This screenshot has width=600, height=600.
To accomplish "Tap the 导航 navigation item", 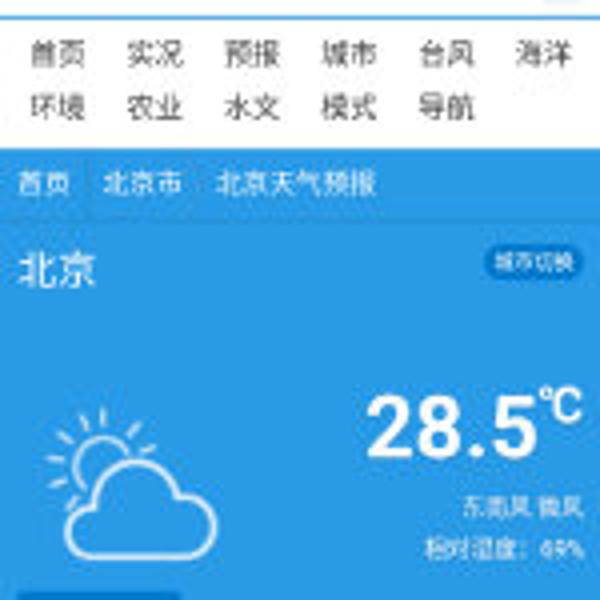I will [x=446, y=107].
